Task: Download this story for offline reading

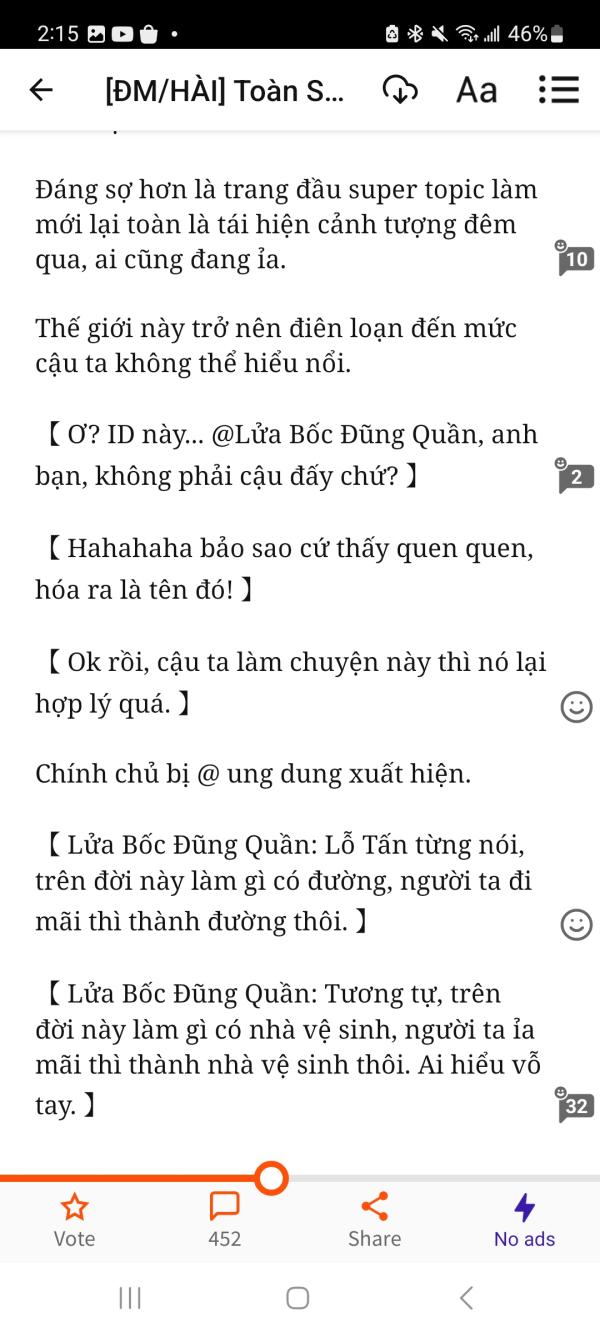Action: 400,90
